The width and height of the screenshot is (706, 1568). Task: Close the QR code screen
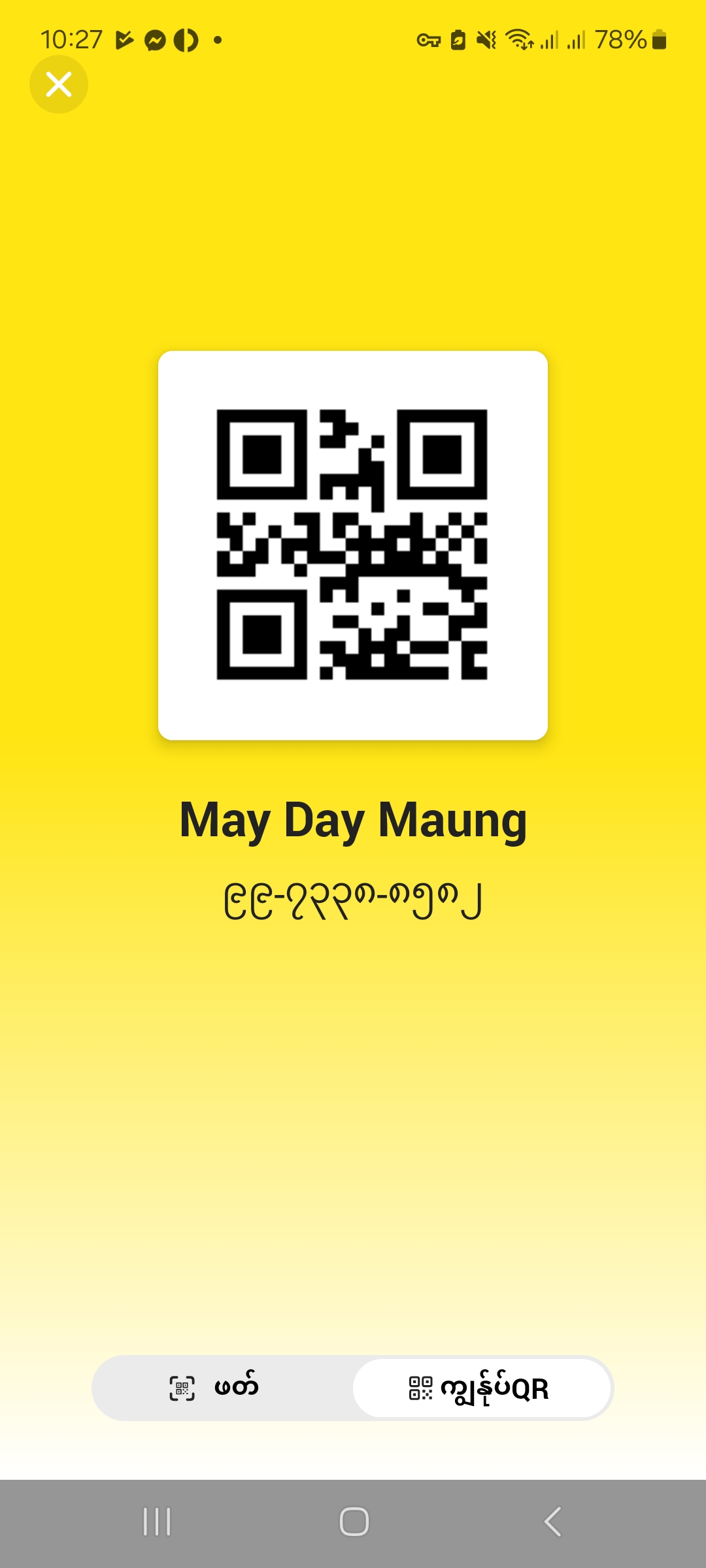(59, 84)
